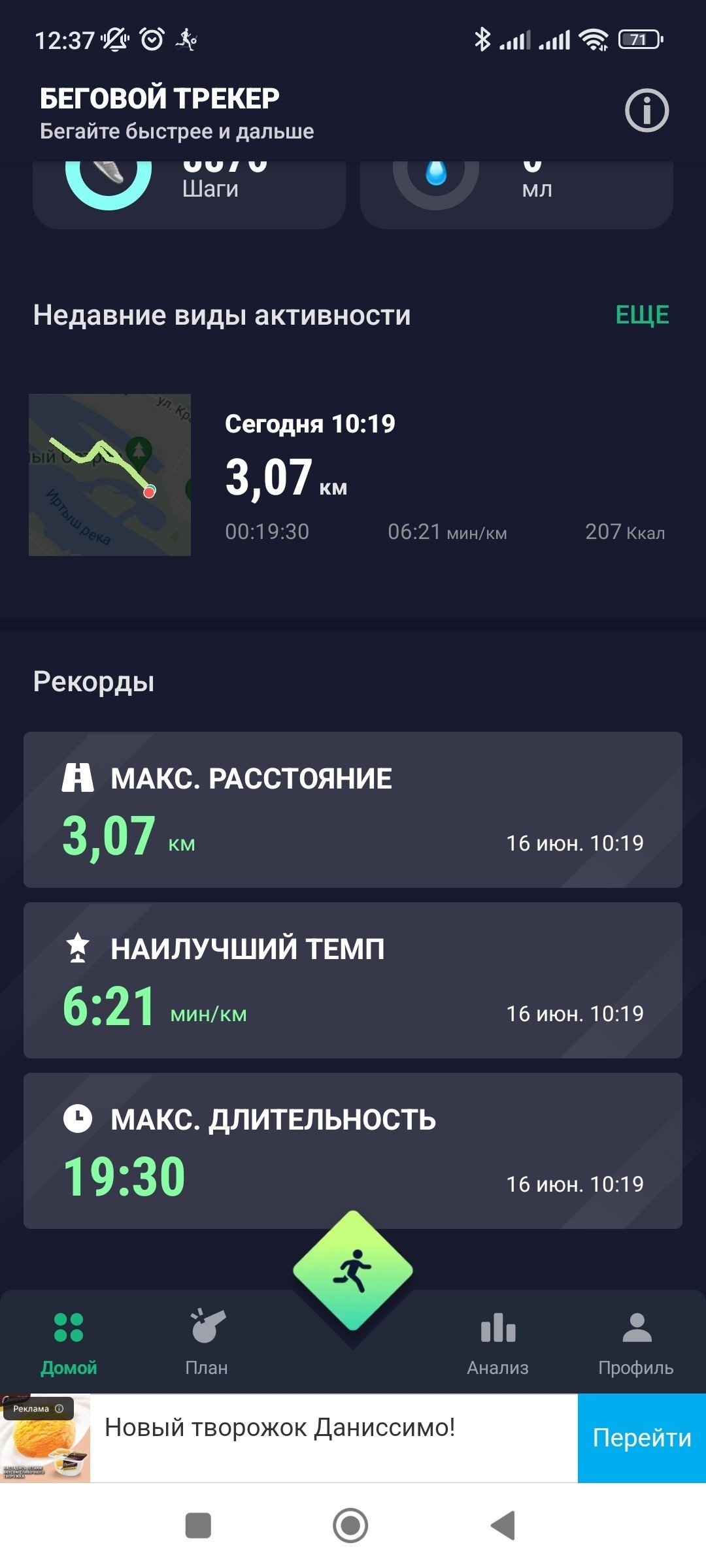This screenshot has width=706, height=1568.
Task: Tap Перейти on the Даниссимо ad
Action: click(x=642, y=1438)
